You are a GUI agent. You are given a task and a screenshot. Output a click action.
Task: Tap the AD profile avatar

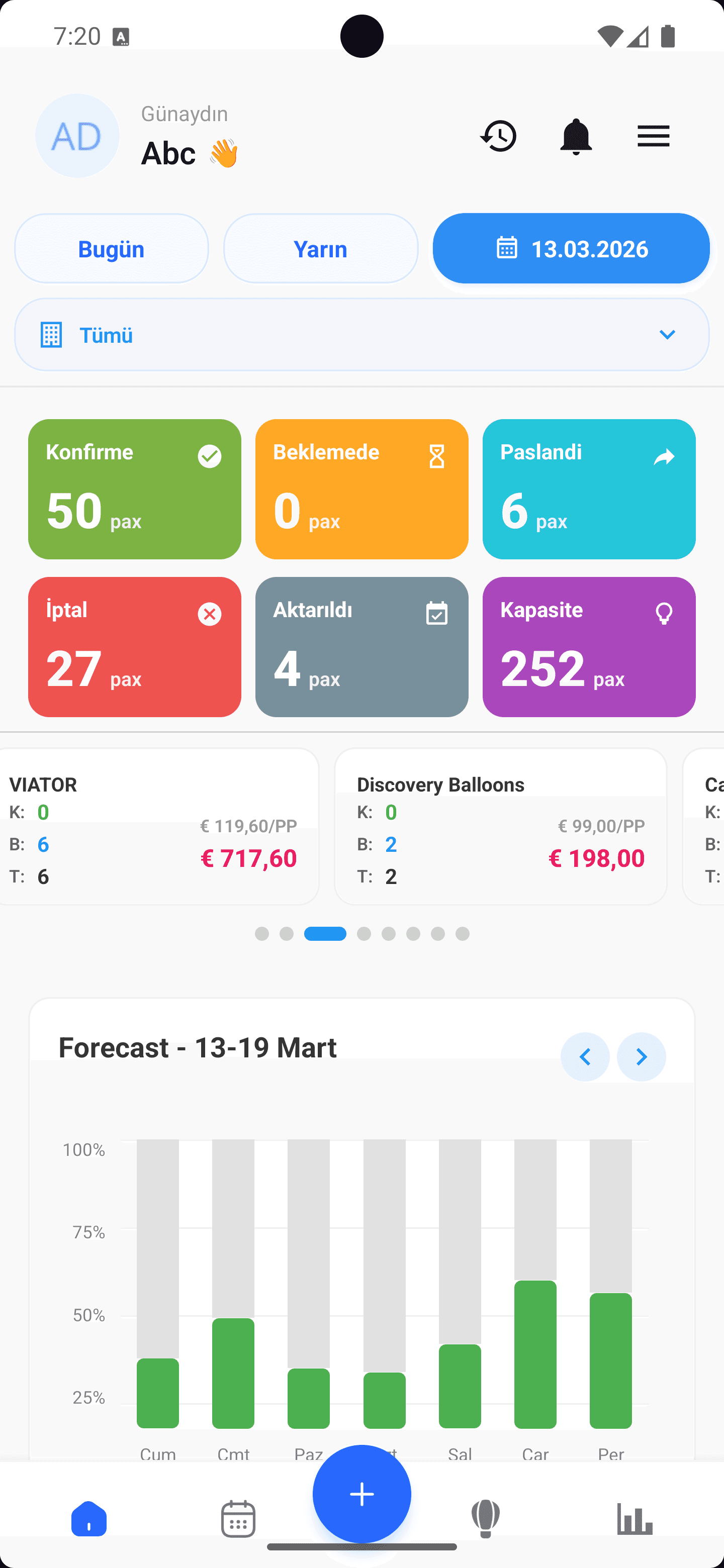(x=77, y=136)
